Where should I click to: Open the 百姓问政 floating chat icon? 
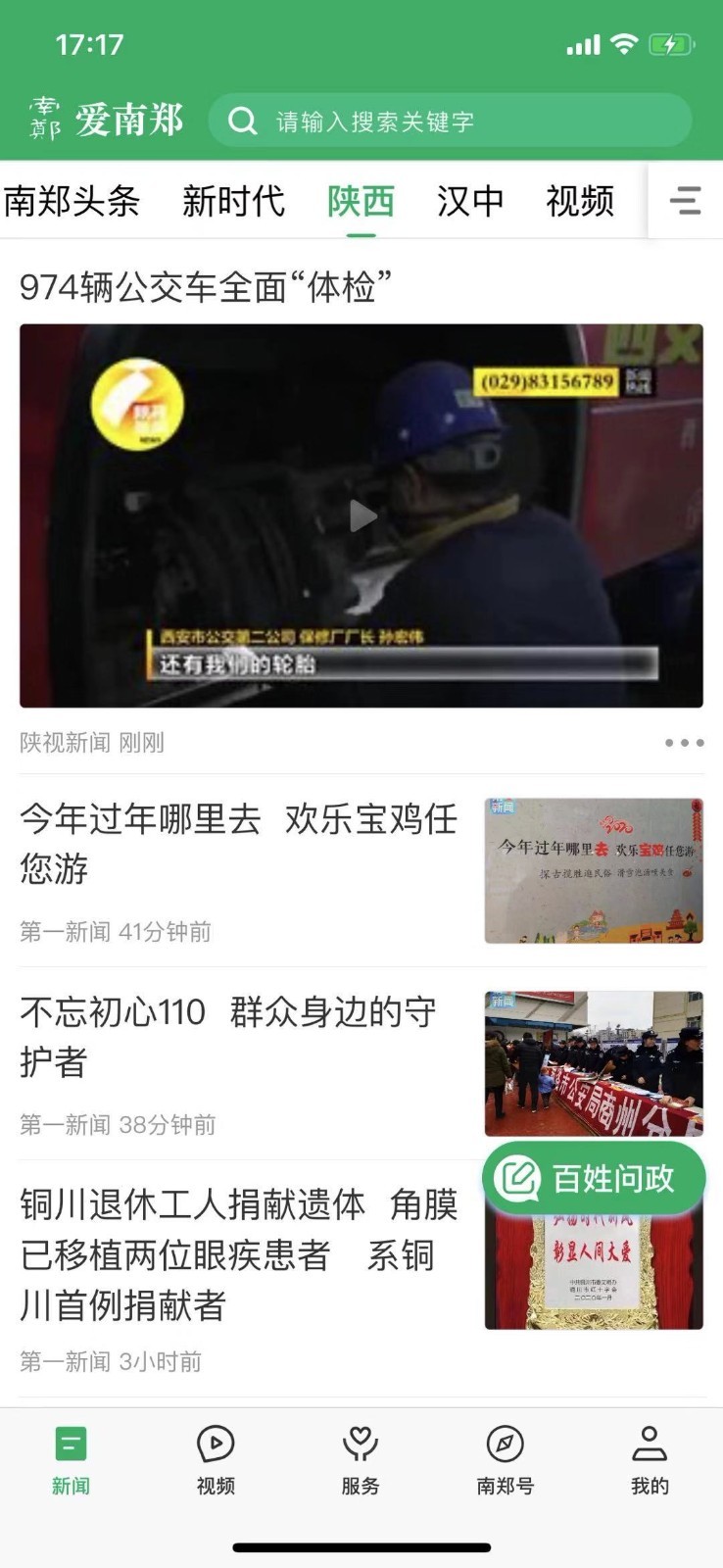tap(520, 1179)
